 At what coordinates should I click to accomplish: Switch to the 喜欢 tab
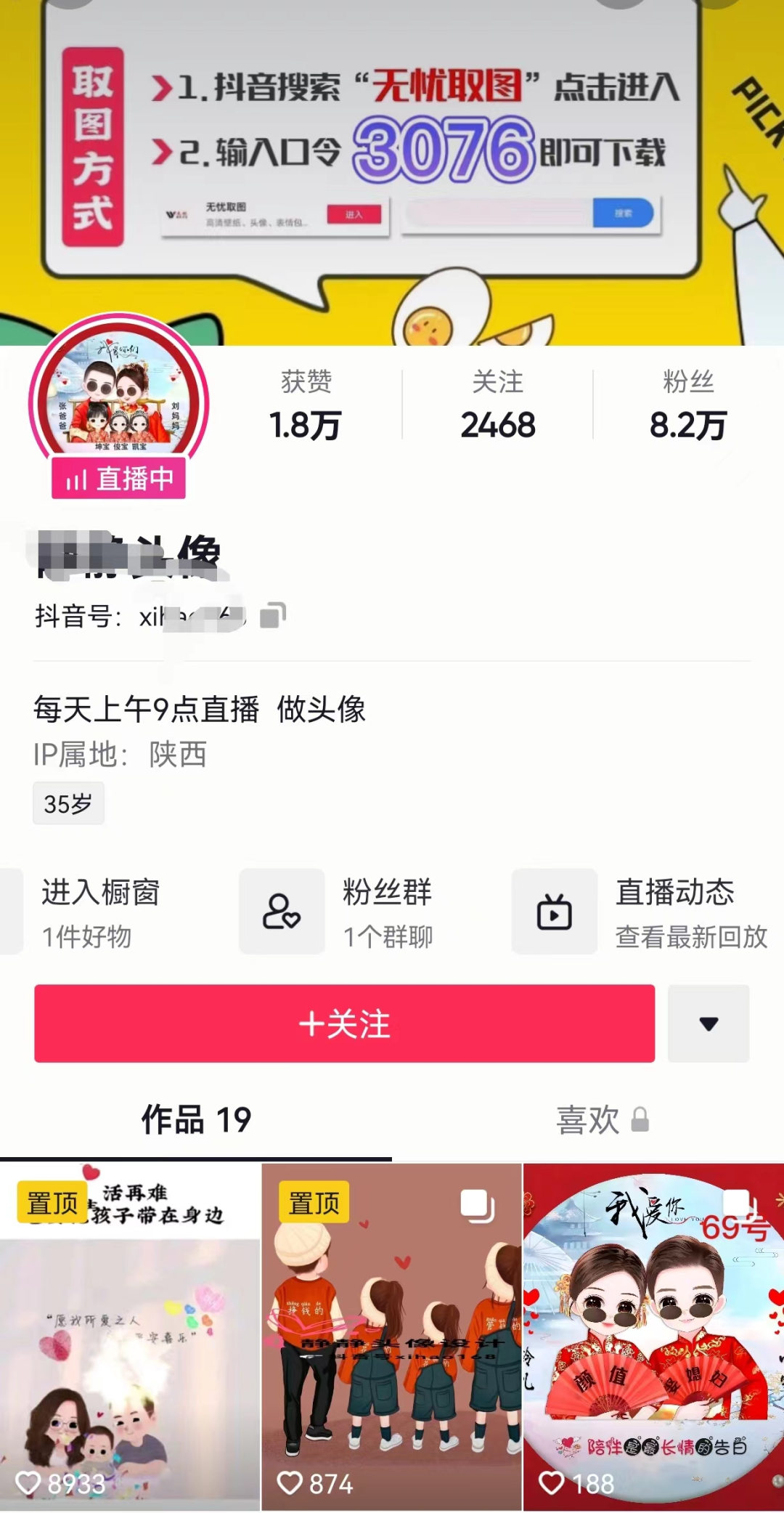pyautogui.click(x=601, y=1119)
